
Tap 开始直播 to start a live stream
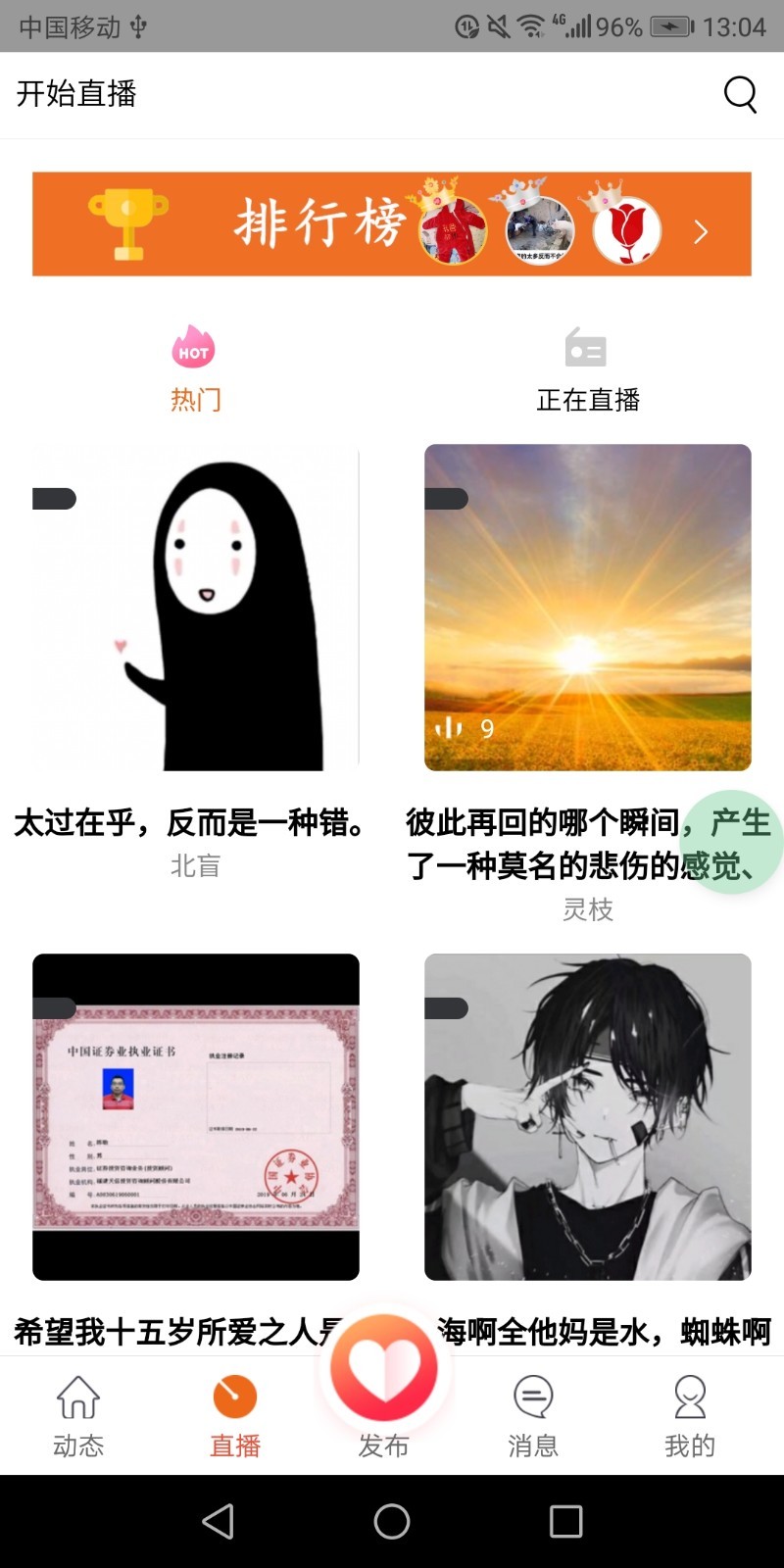tap(76, 94)
